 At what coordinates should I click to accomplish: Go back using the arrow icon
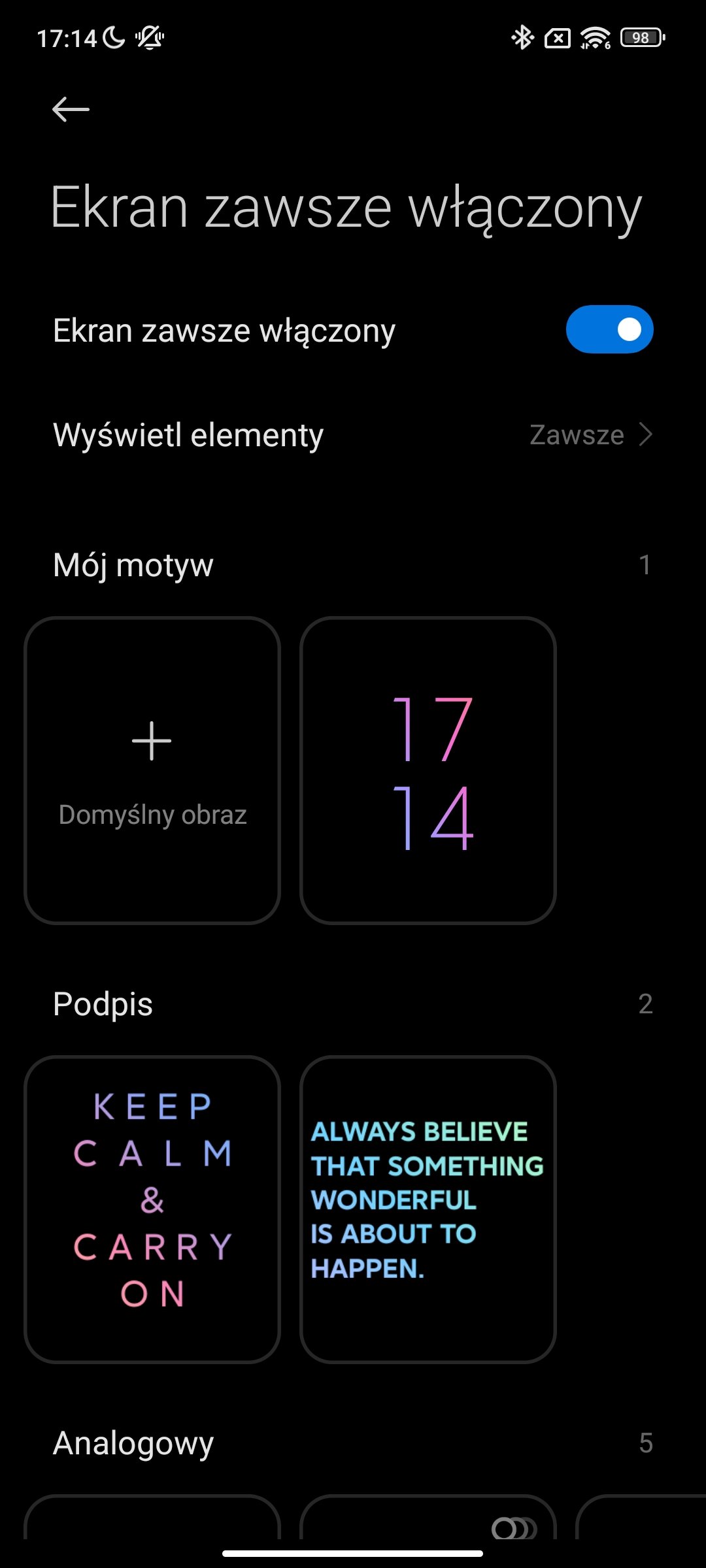pos(71,109)
